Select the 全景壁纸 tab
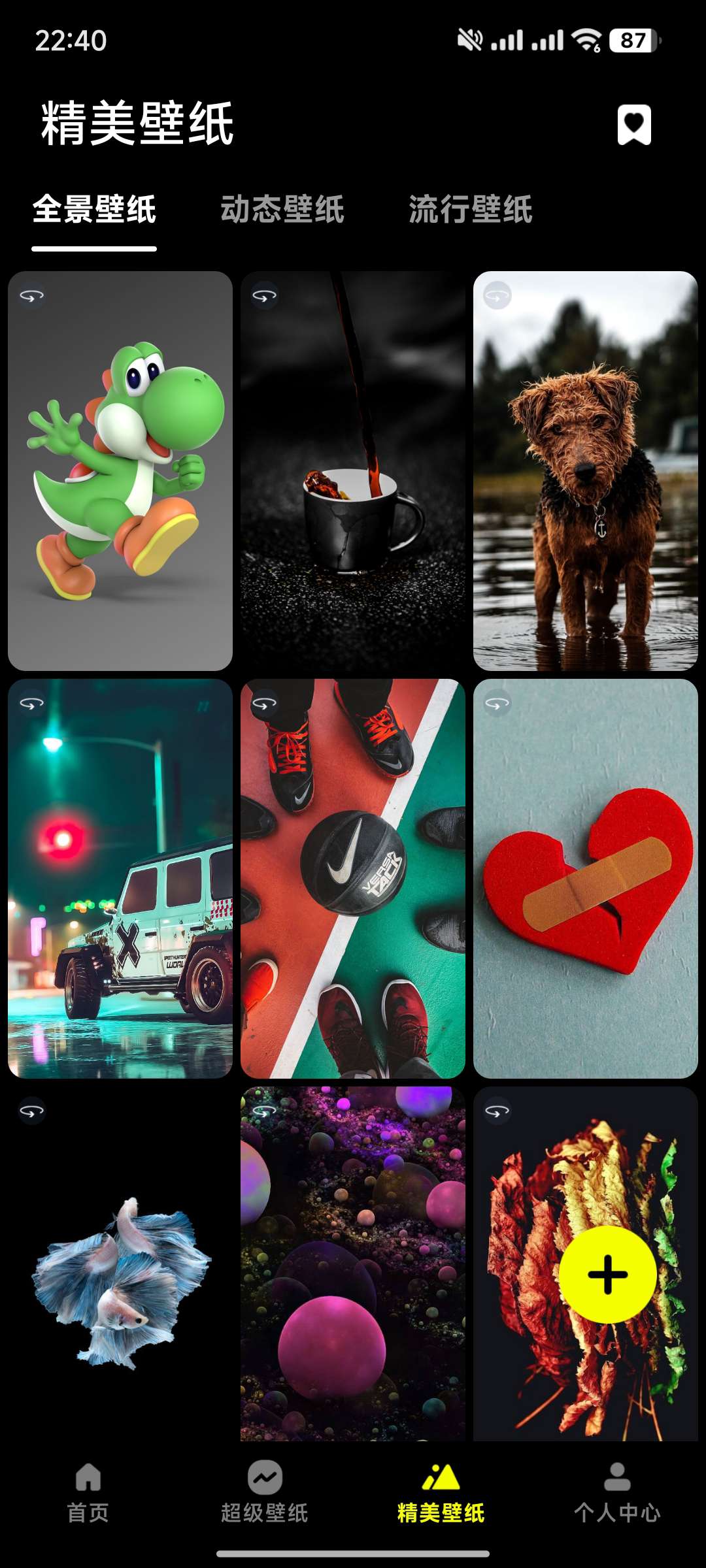The height and width of the screenshot is (1568, 706). click(94, 210)
